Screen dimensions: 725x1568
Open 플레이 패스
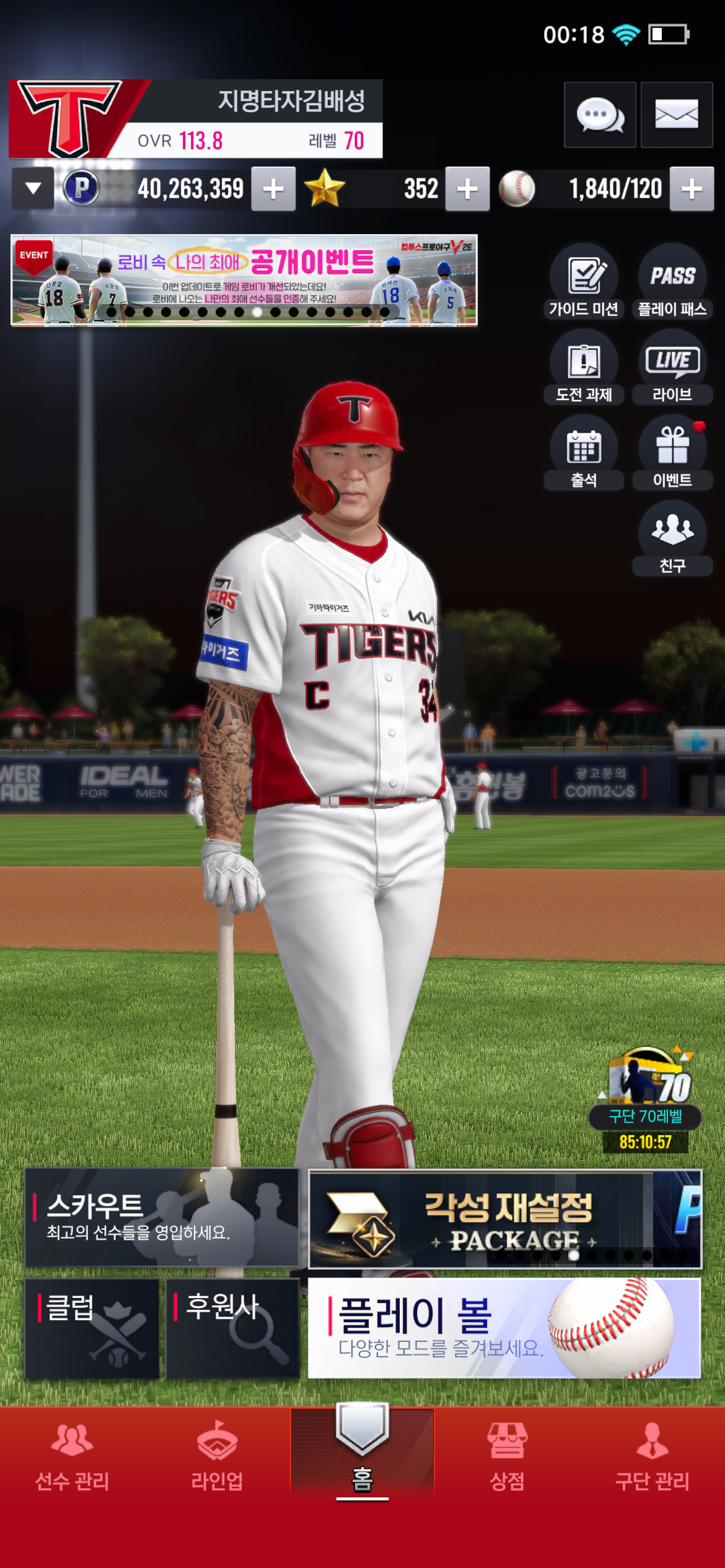tap(672, 282)
